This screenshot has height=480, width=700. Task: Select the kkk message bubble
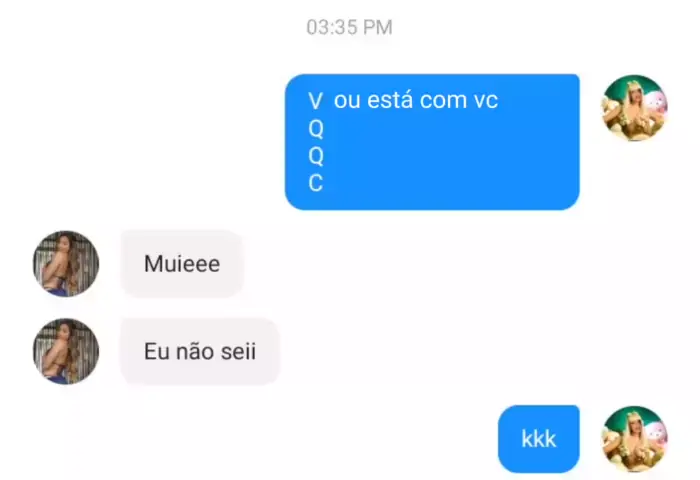538,439
